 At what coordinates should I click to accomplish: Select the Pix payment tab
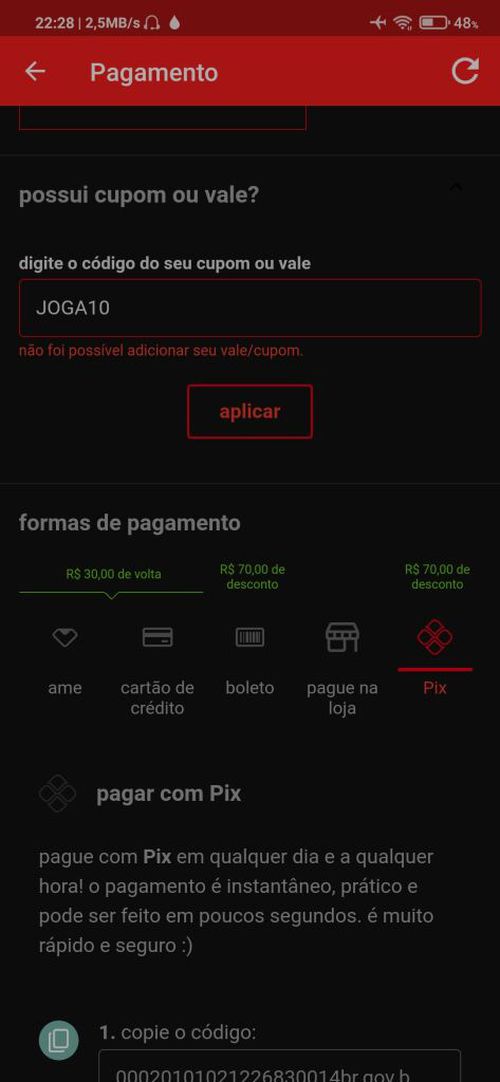point(434,660)
